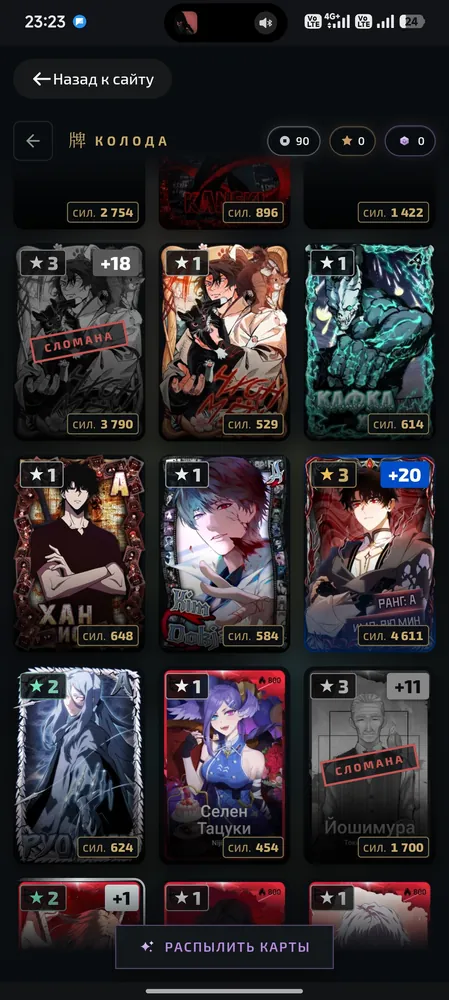Open the card with power 529
449x1000 pixels.
[x=224, y=342]
